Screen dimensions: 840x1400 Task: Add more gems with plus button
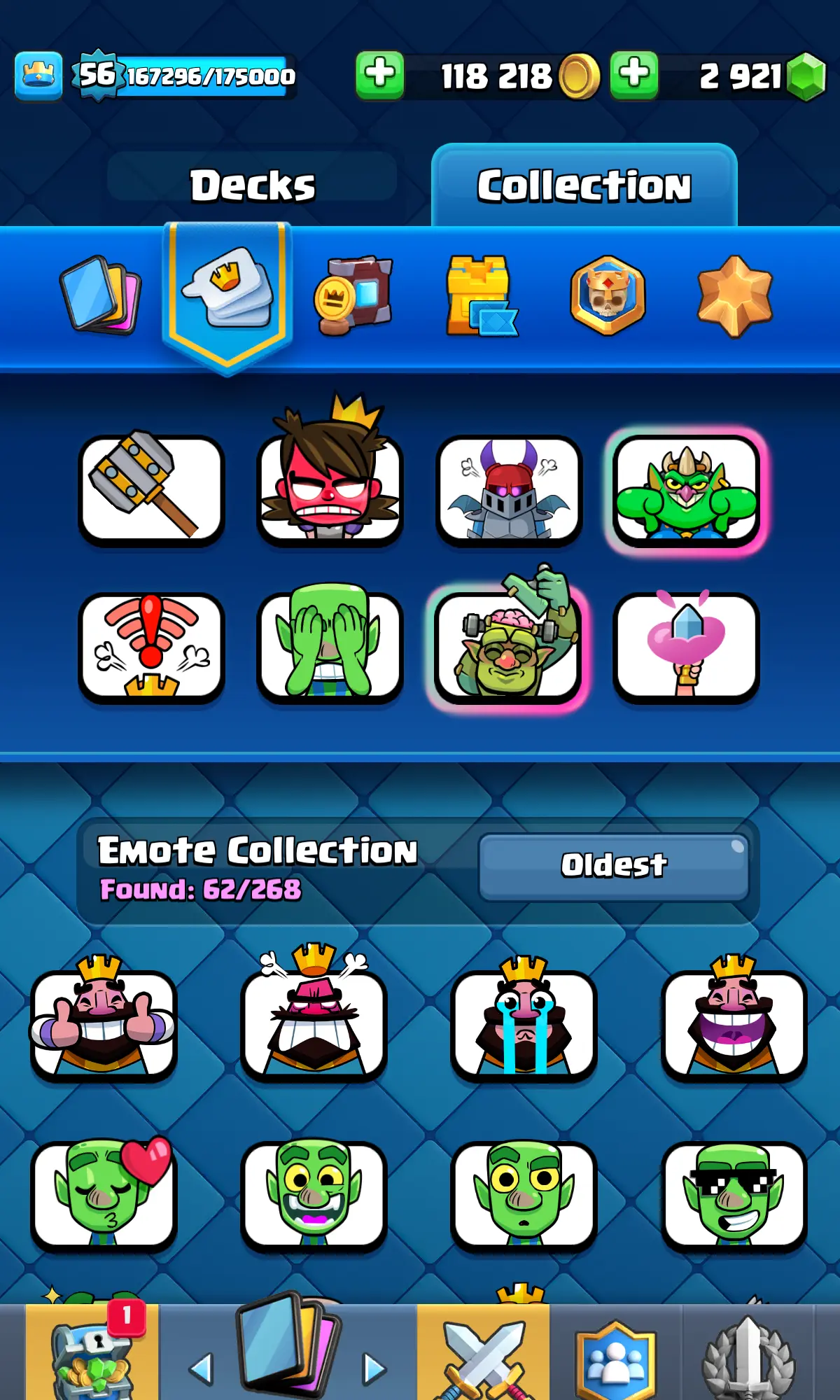point(634,75)
